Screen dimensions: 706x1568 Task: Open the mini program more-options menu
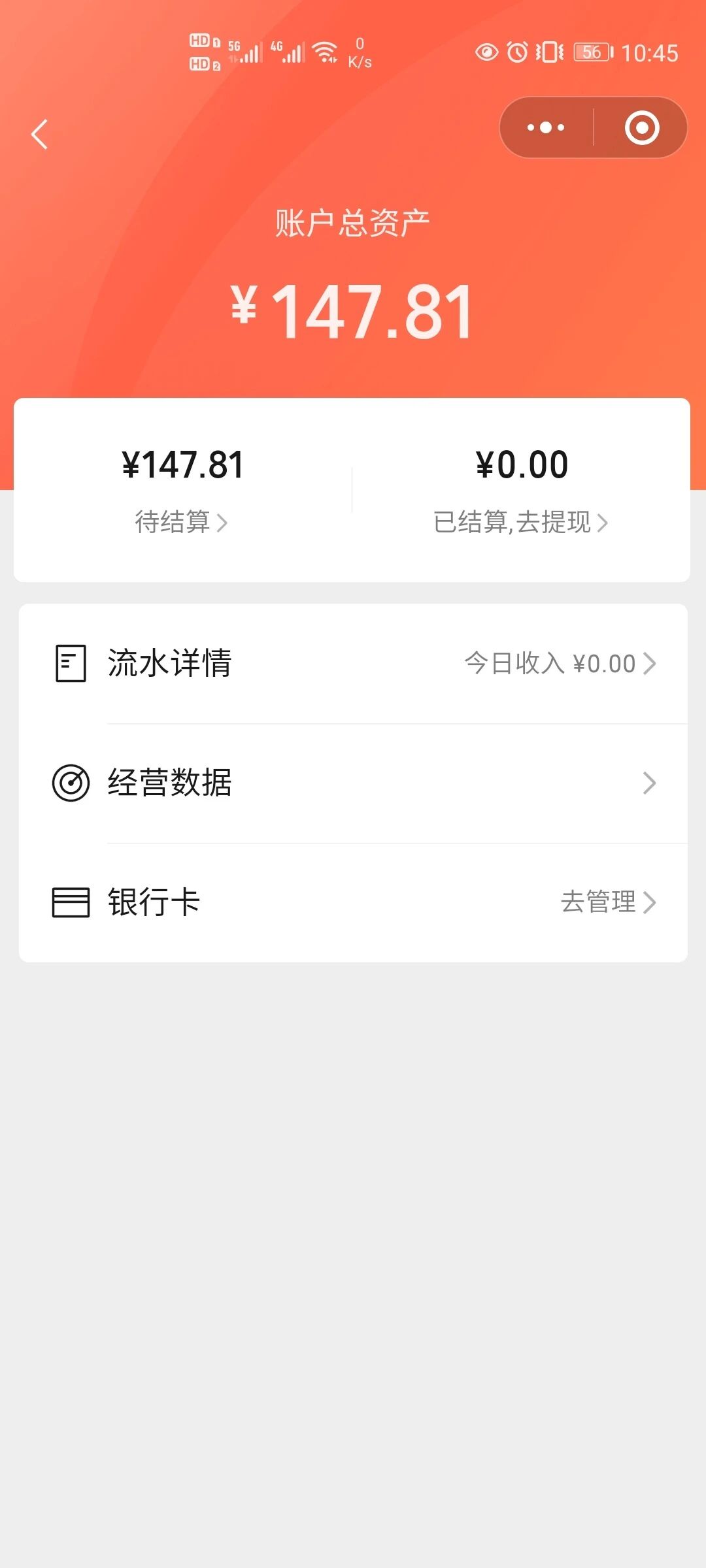point(546,127)
